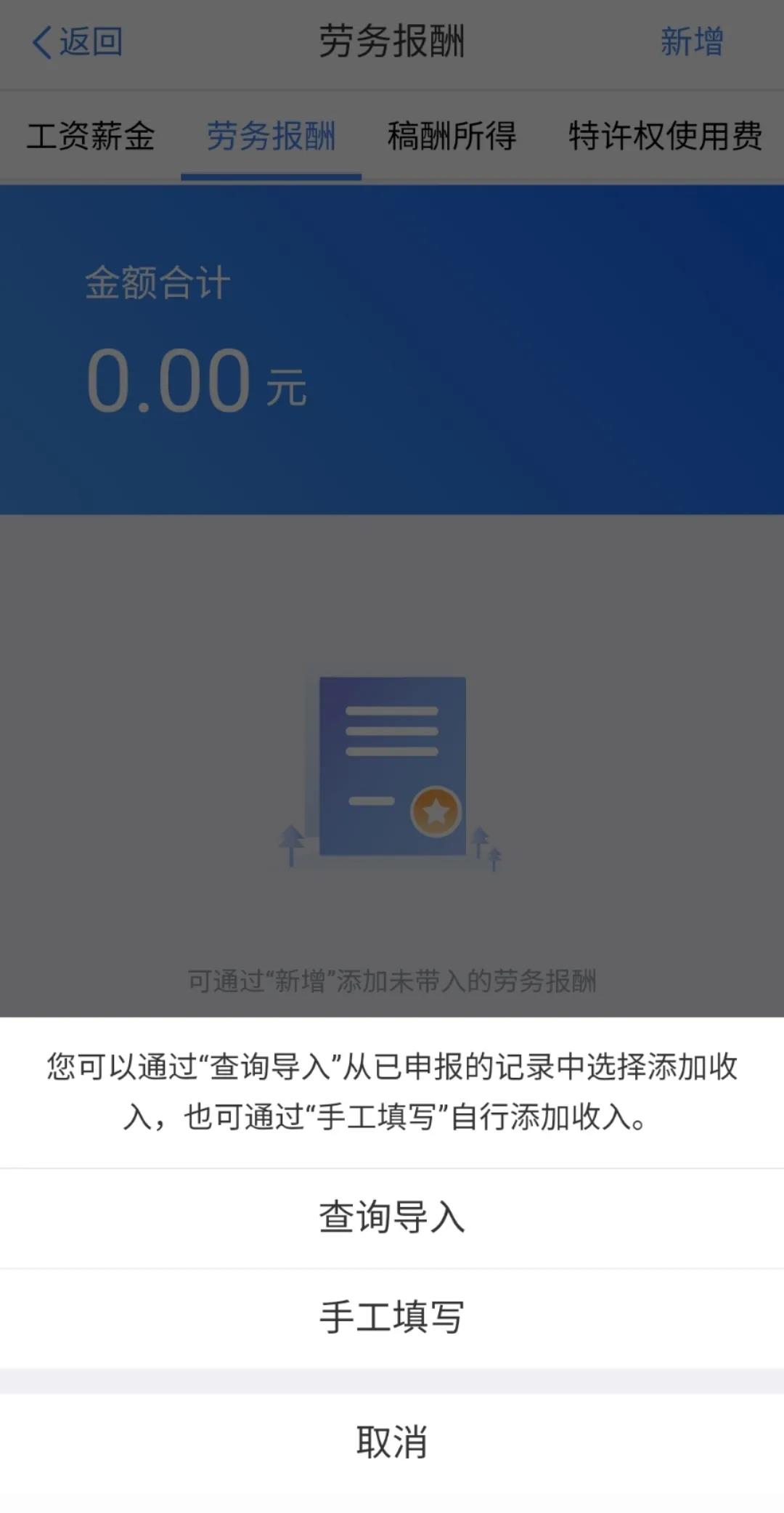Switch to the 特许权使用费 tab
Viewport: 784px width, 1513px height.
[665, 136]
